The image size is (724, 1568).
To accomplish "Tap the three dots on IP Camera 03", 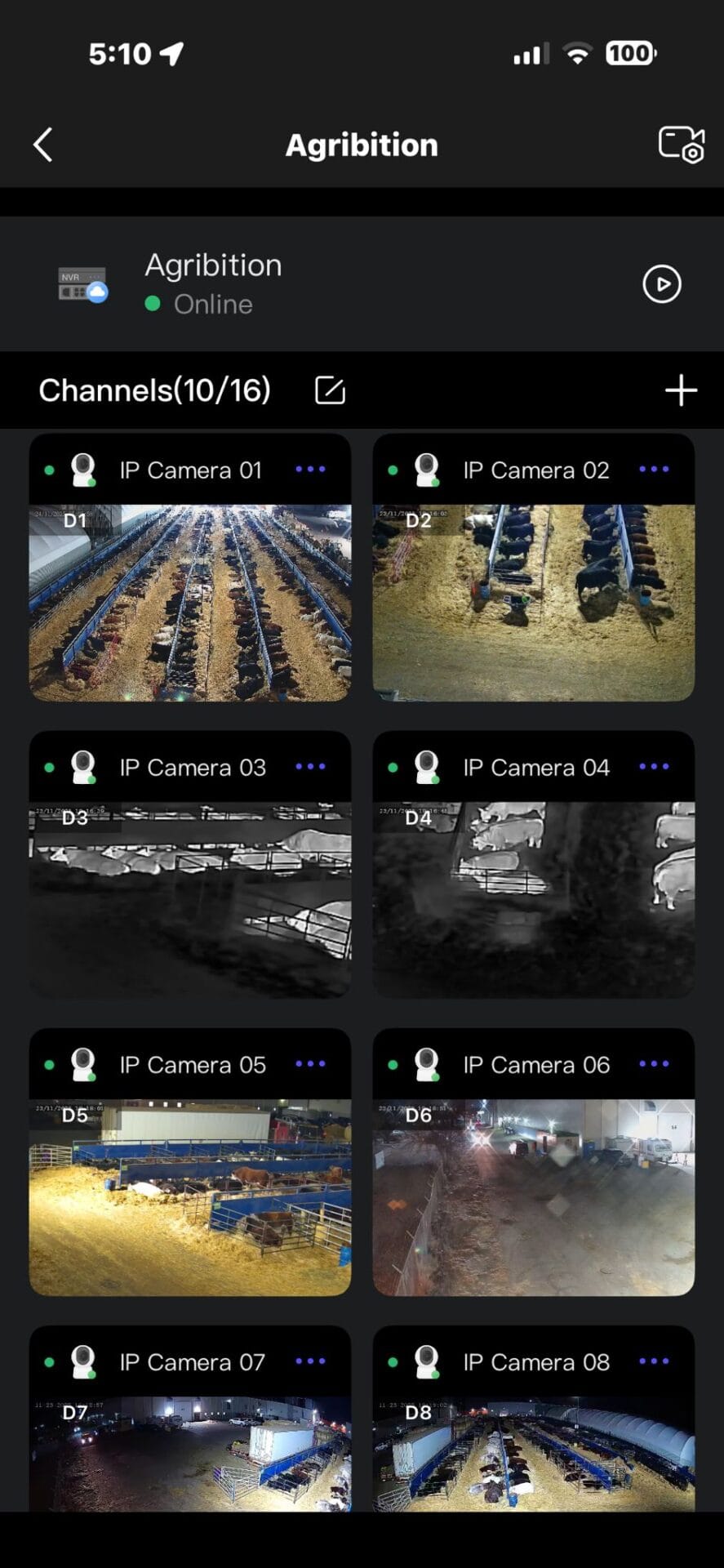I will pyautogui.click(x=310, y=767).
